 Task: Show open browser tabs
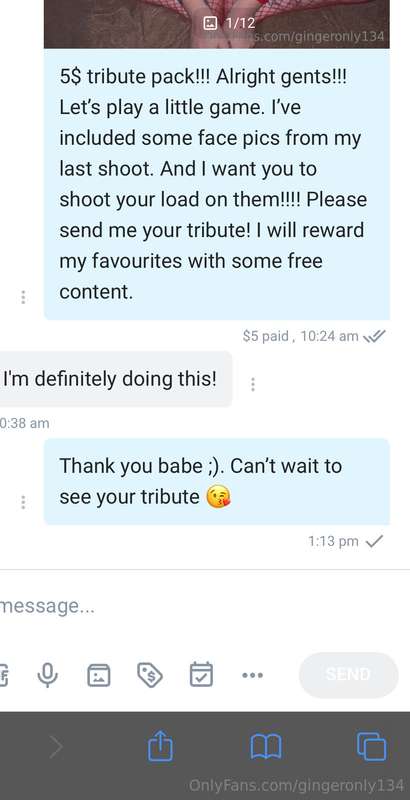click(x=371, y=747)
